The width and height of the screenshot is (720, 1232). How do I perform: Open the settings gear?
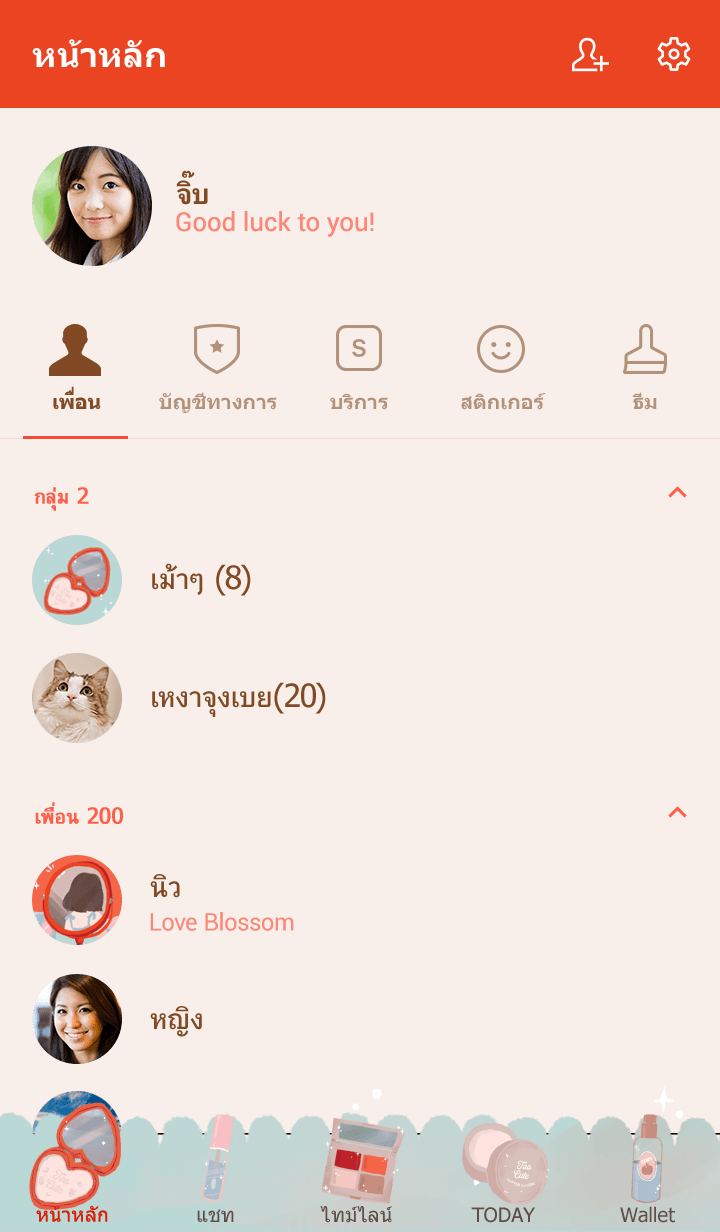pyautogui.click(x=674, y=55)
